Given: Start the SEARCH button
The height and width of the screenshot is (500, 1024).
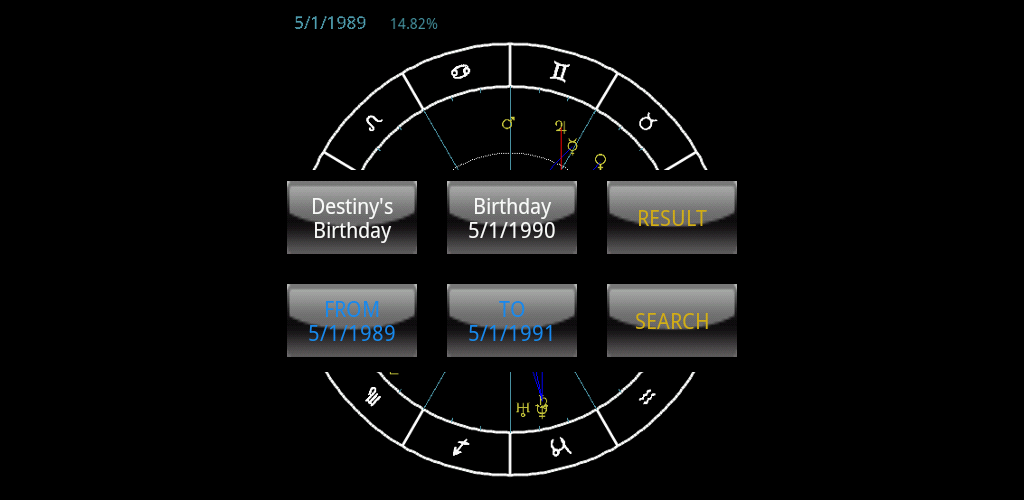Looking at the screenshot, I should click(x=672, y=321).
